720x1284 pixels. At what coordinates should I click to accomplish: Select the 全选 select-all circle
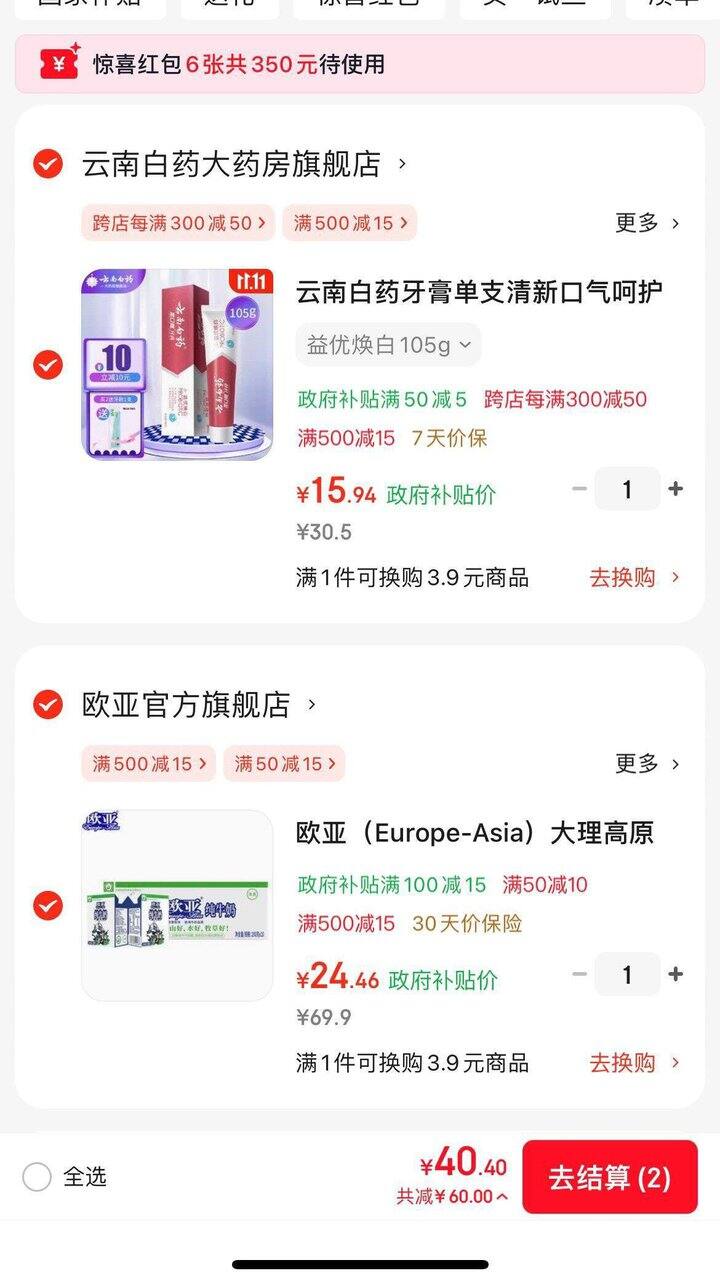[37, 1178]
